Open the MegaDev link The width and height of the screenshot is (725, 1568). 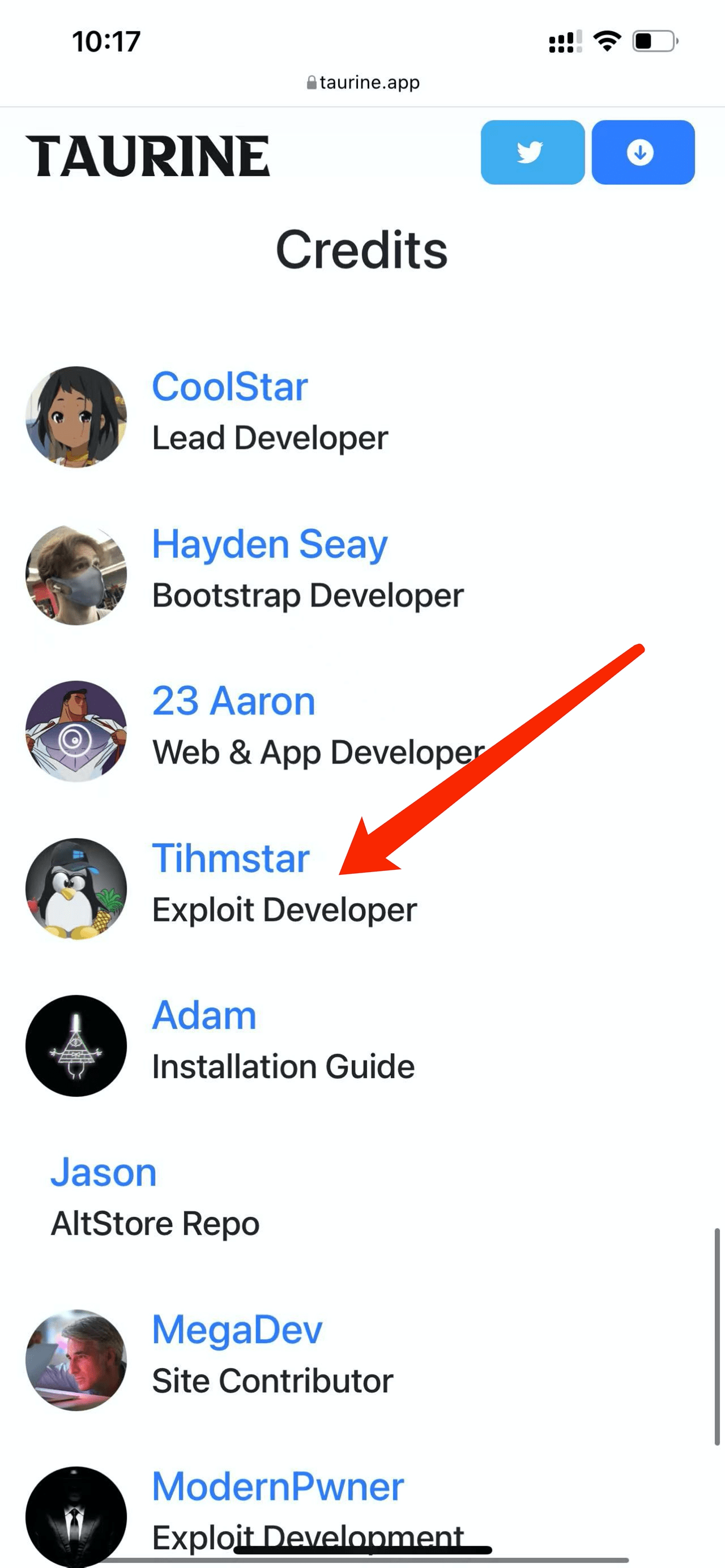(x=237, y=1329)
